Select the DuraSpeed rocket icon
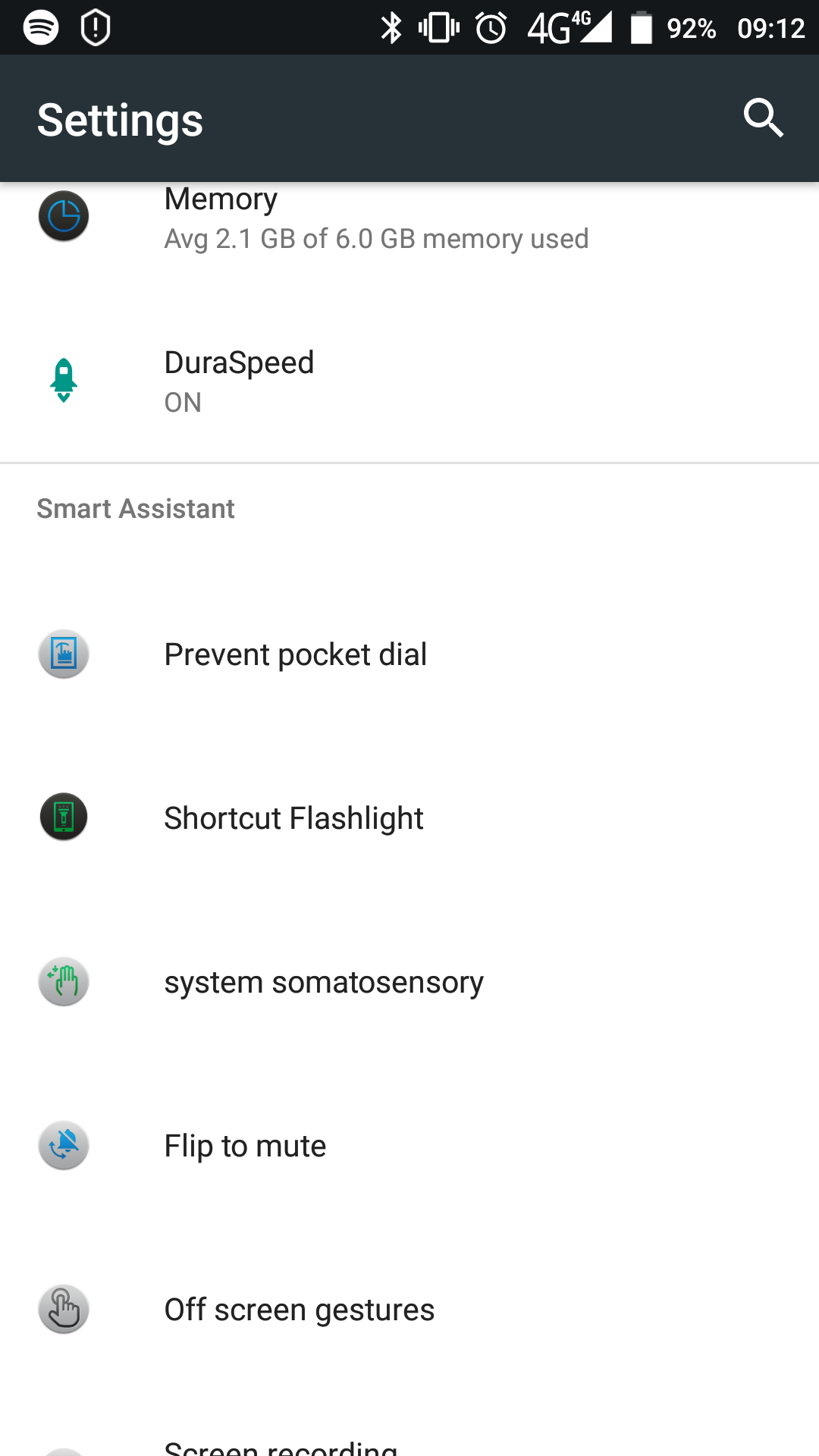The width and height of the screenshot is (819, 1456). (x=64, y=380)
